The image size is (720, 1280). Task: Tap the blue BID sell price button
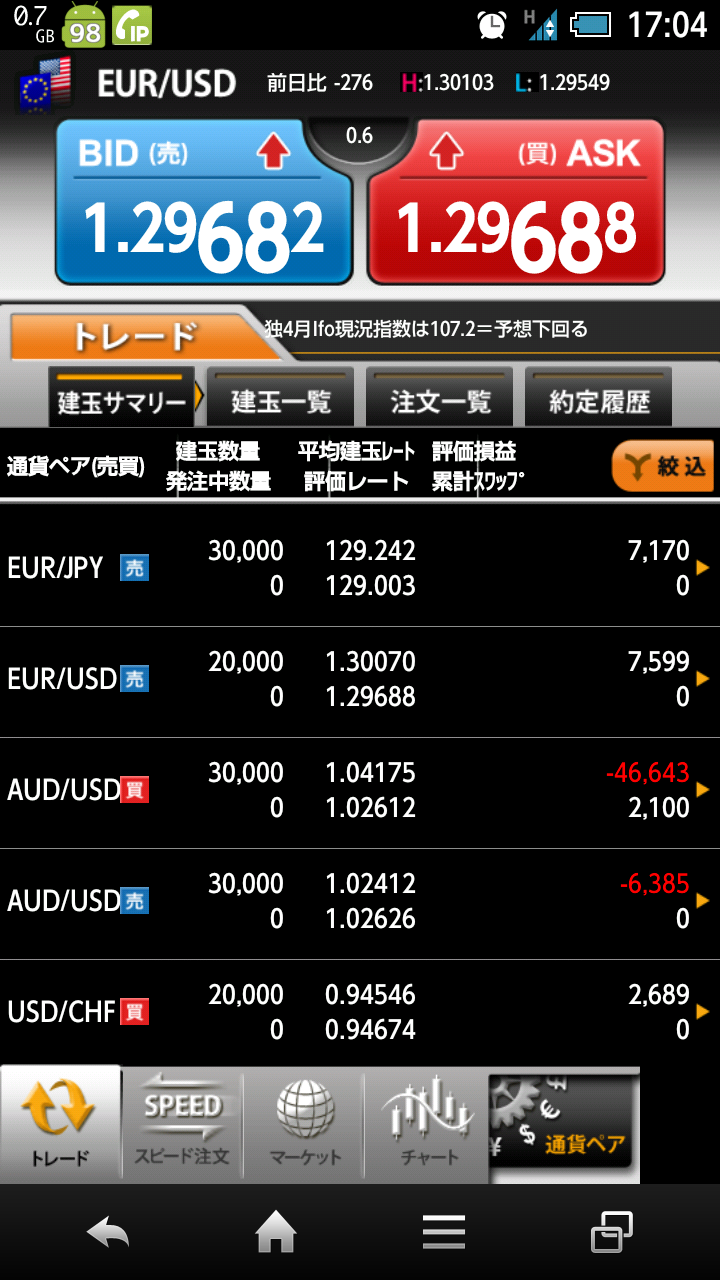click(203, 203)
